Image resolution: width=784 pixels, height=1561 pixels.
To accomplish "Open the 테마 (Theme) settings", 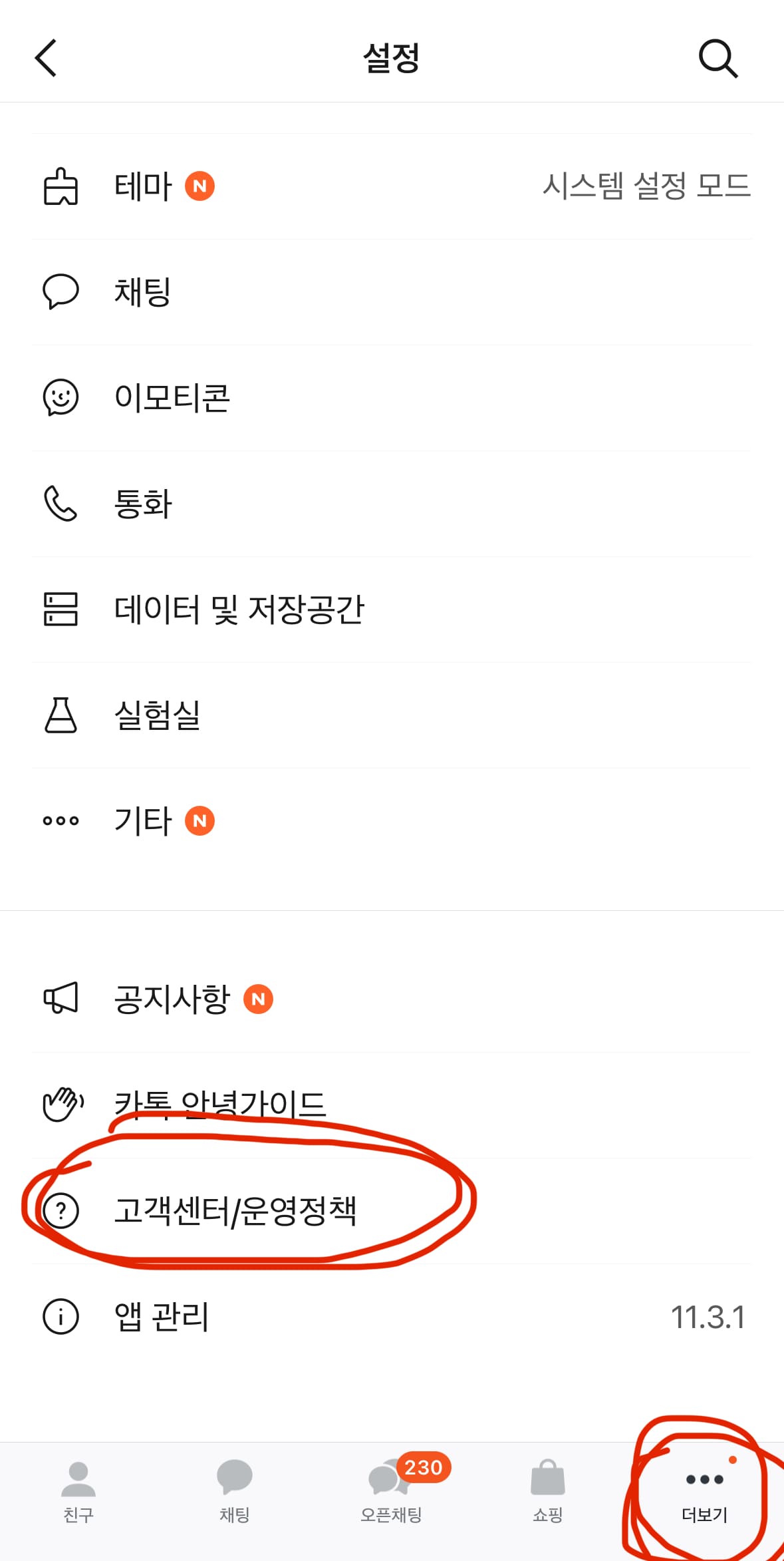I will (x=142, y=187).
